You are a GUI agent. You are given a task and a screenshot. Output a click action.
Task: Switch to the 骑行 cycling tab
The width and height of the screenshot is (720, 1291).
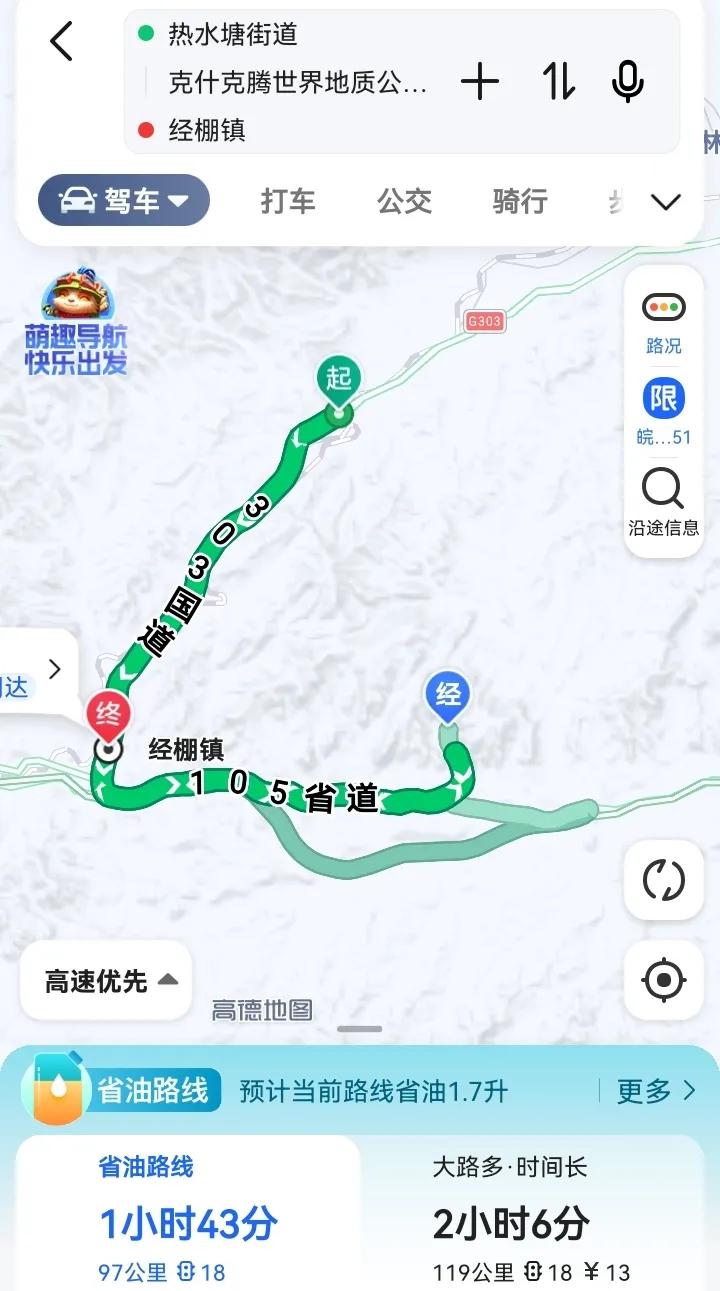(x=519, y=200)
